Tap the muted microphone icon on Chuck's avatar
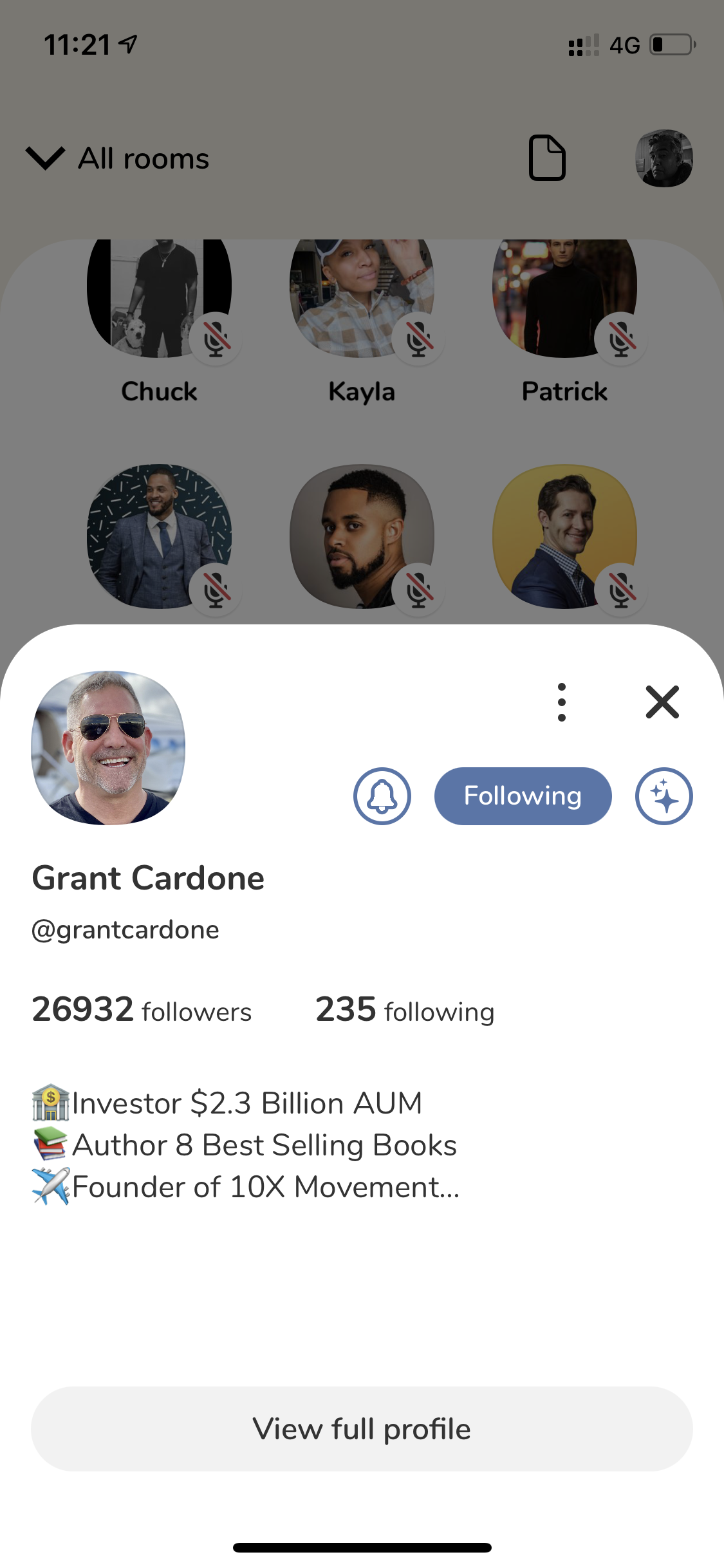The width and height of the screenshot is (724, 1568). click(216, 338)
